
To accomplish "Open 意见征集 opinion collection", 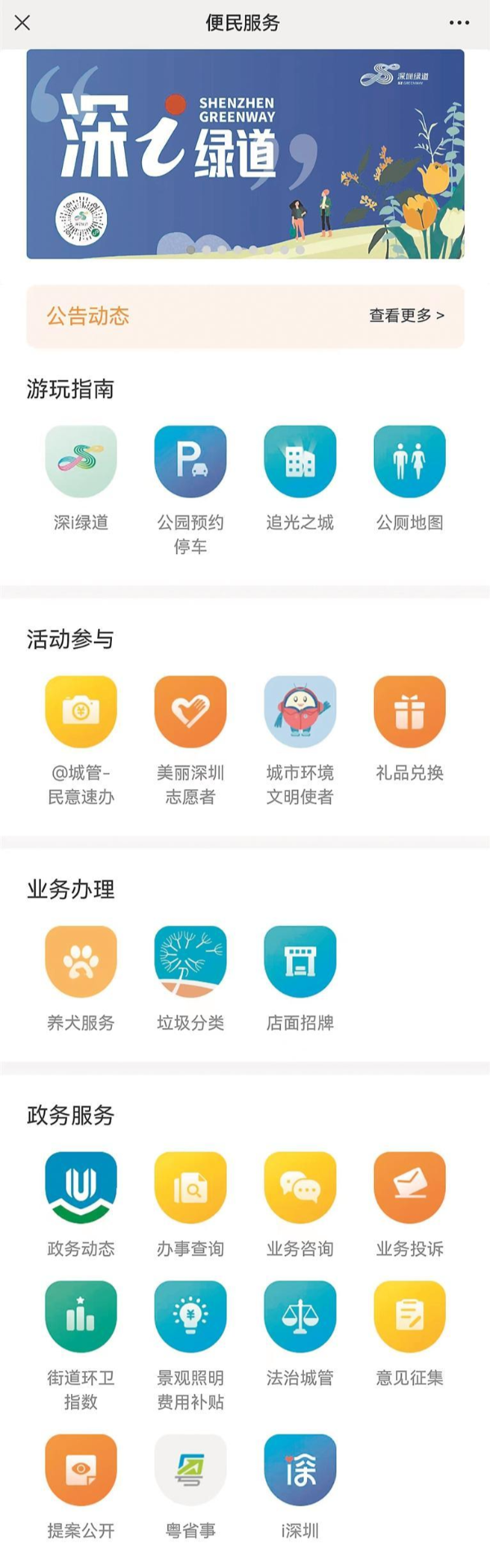I will tap(409, 1317).
